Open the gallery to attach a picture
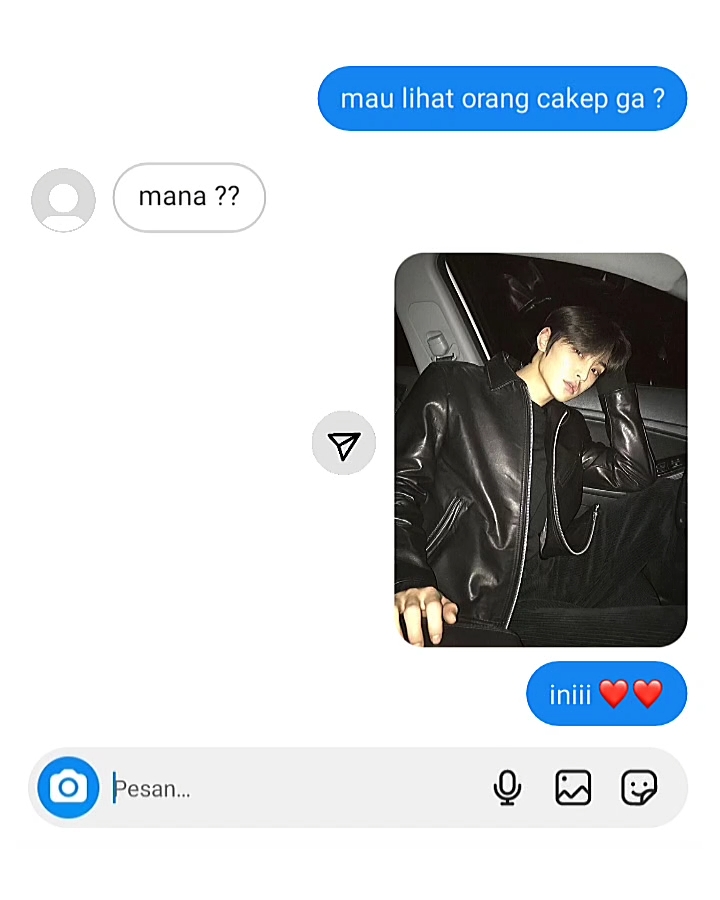The image size is (720, 900). click(573, 788)
